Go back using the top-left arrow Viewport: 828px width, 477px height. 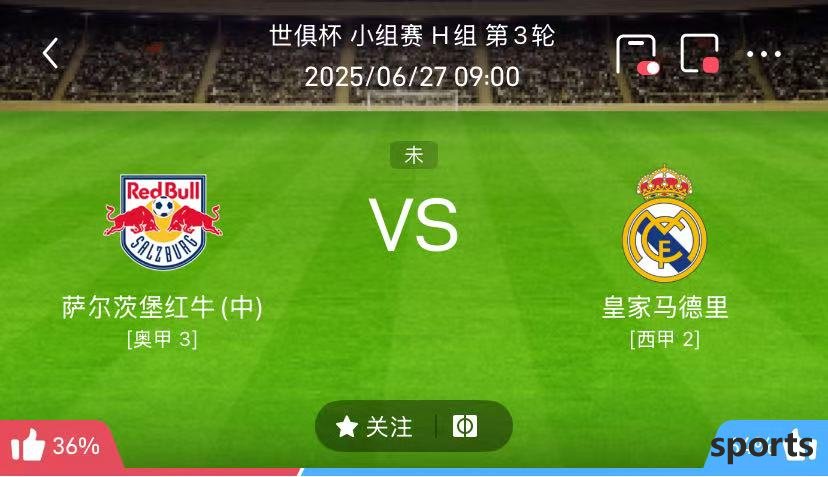click(x=50, y=53)
